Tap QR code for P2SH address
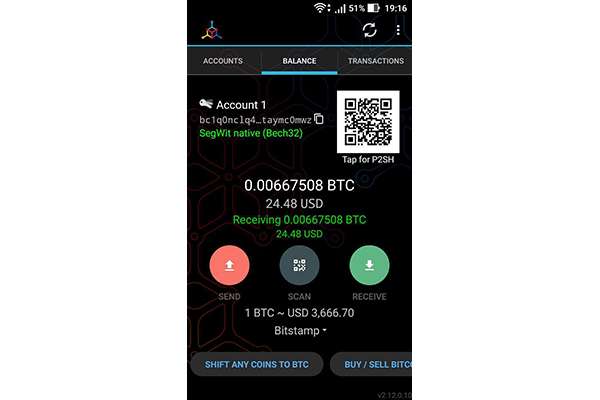600x400 pixels. tap(367, 121)
